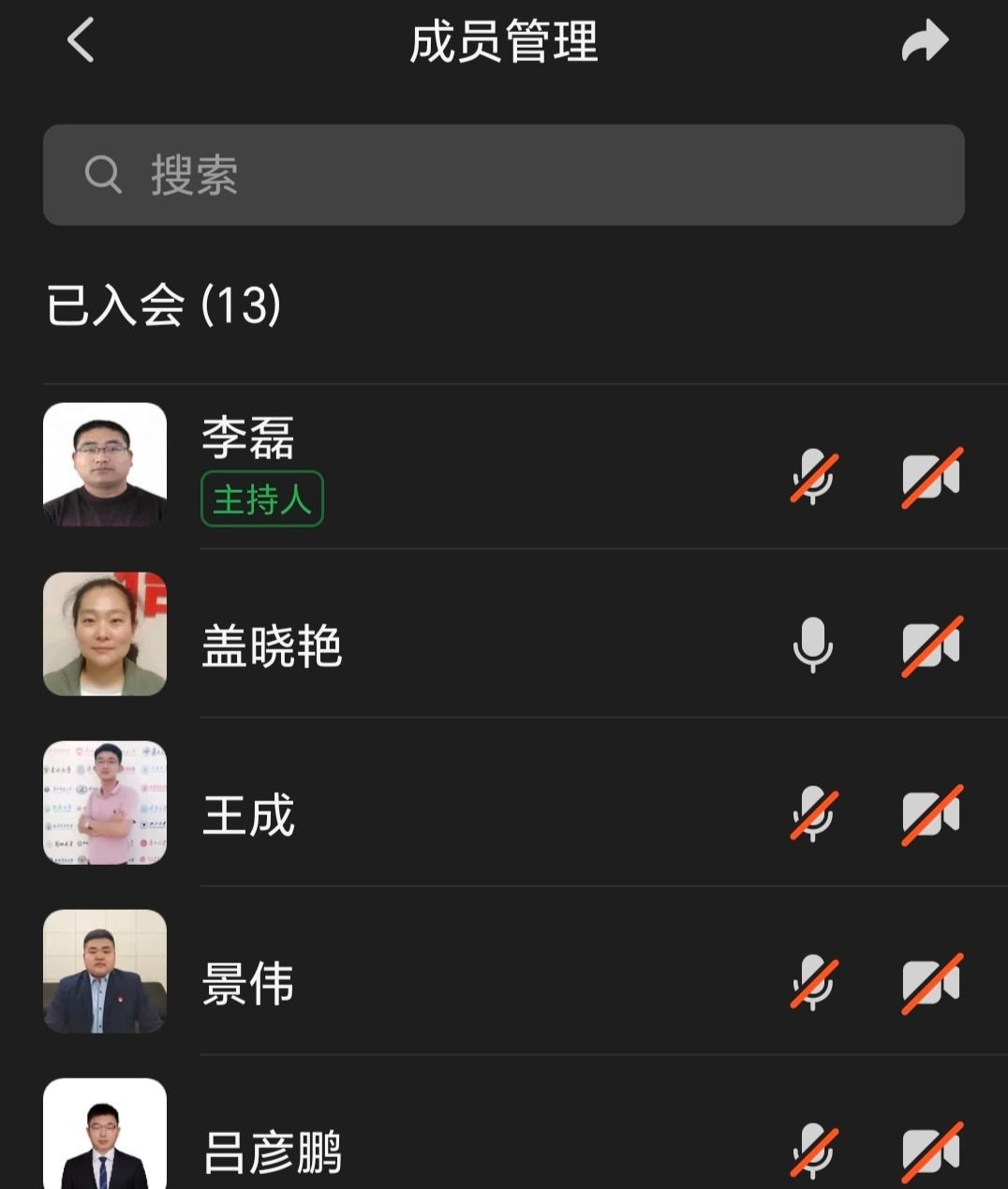1008x1189 pixels.
Task: Tap the 搜索 search field
Action: tap(503, 175)
